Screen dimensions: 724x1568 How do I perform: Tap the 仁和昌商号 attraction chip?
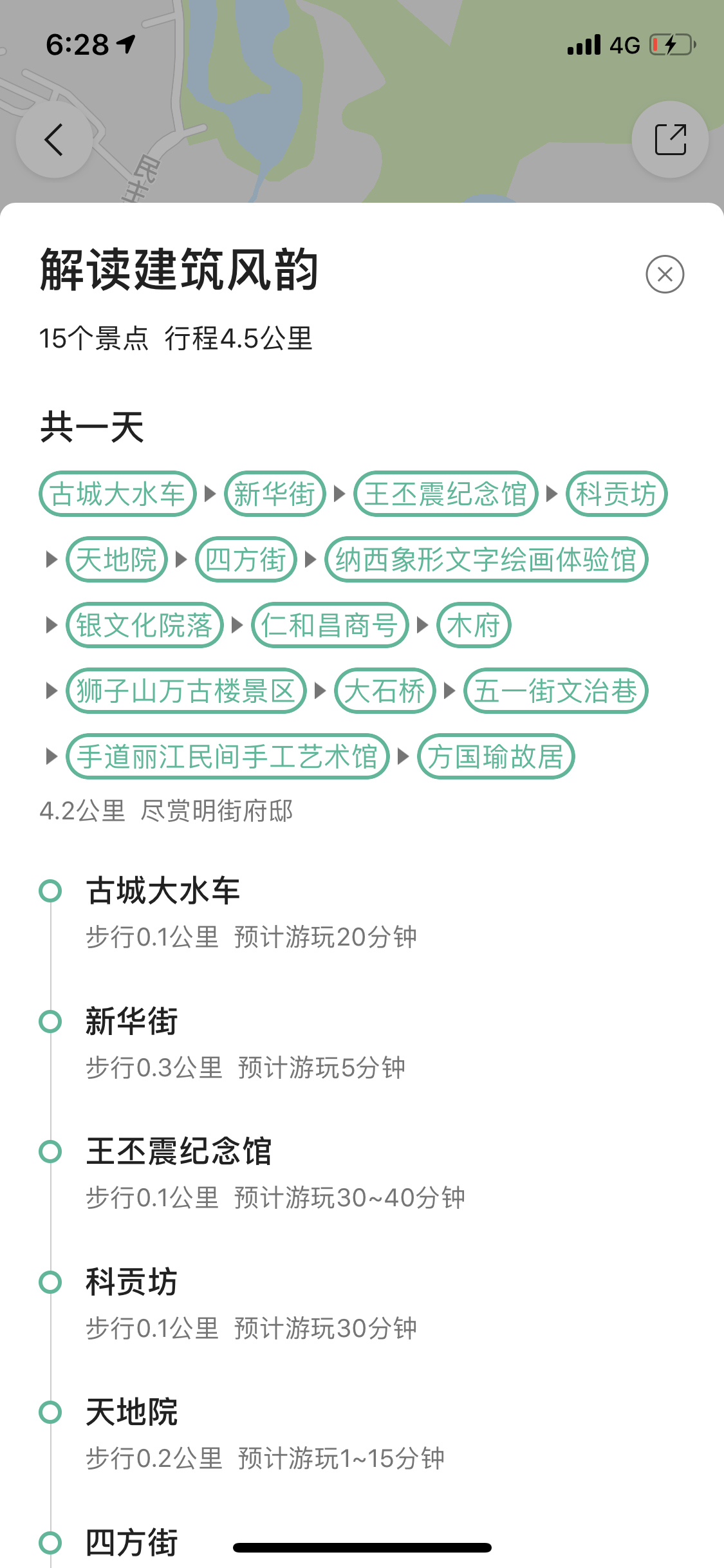tap(330, 625)
